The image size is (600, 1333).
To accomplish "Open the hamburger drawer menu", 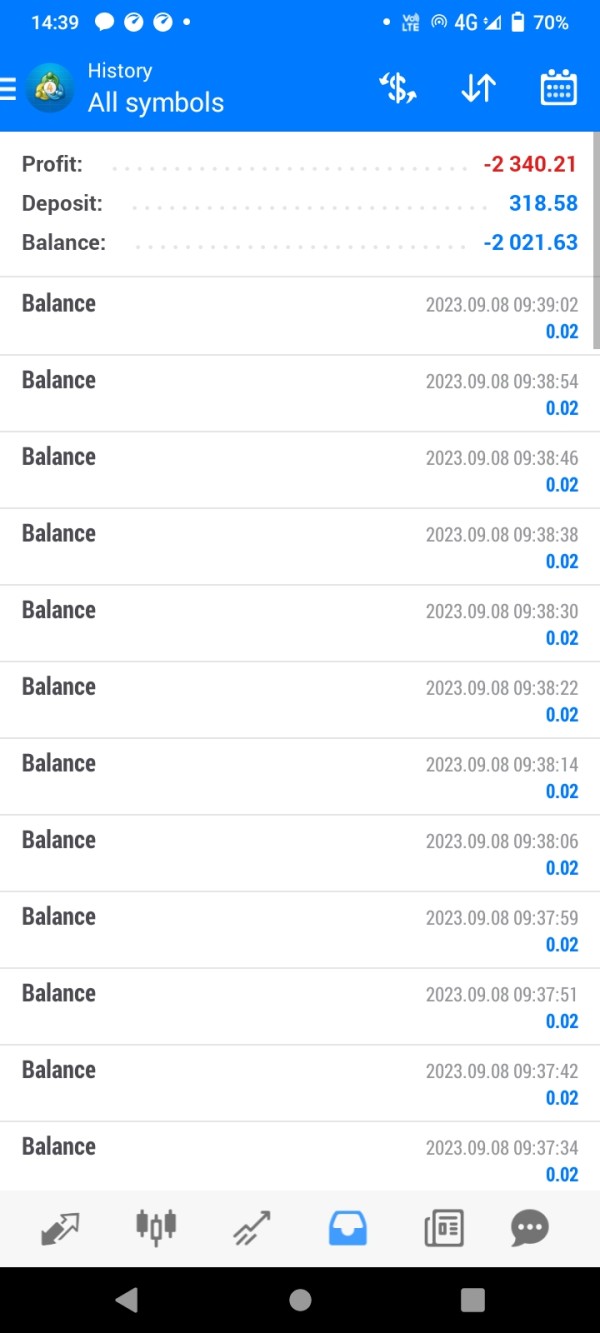I will tap(8, 89).
